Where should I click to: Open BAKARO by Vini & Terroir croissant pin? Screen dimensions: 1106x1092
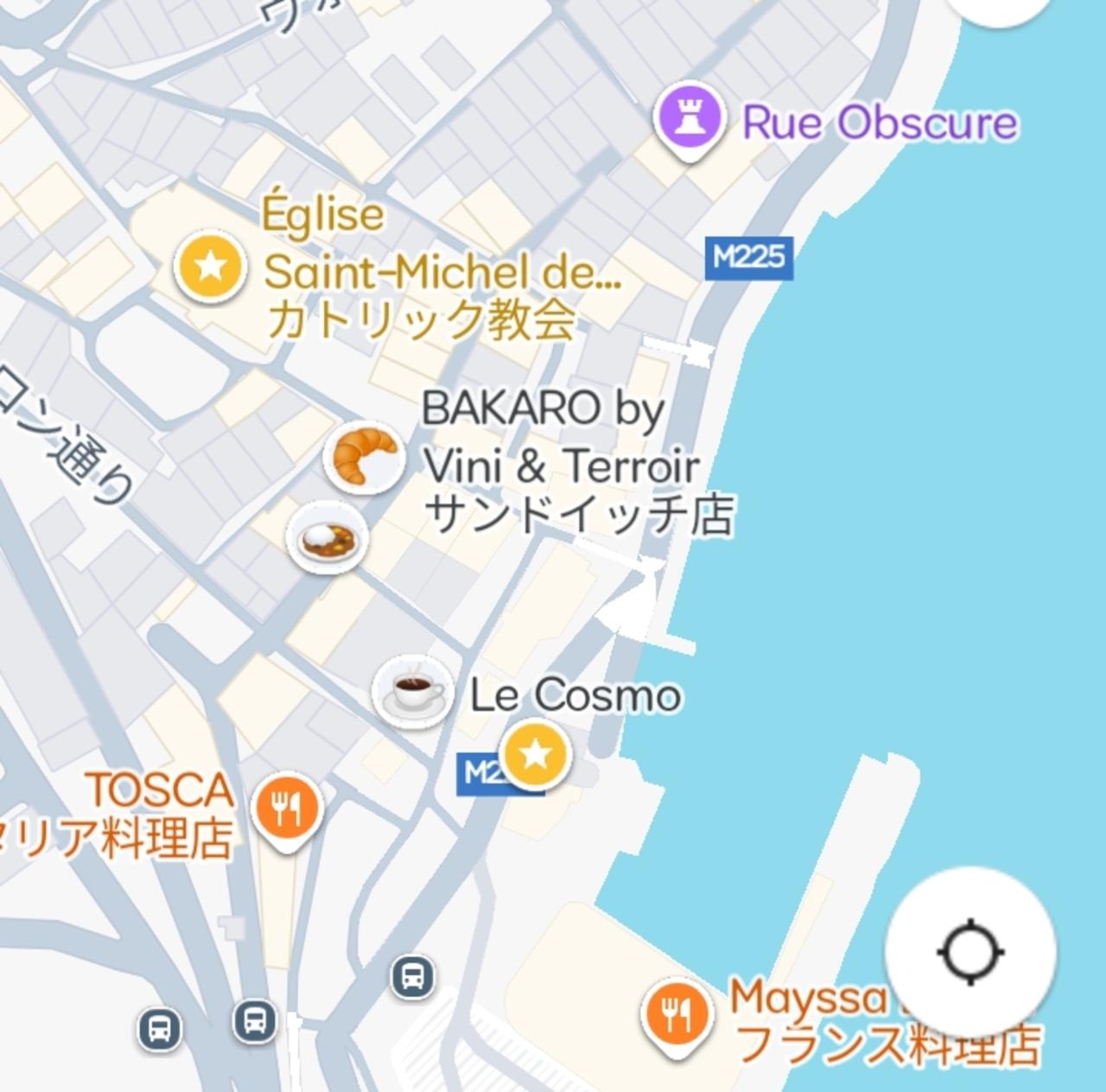tap(364, 457)
